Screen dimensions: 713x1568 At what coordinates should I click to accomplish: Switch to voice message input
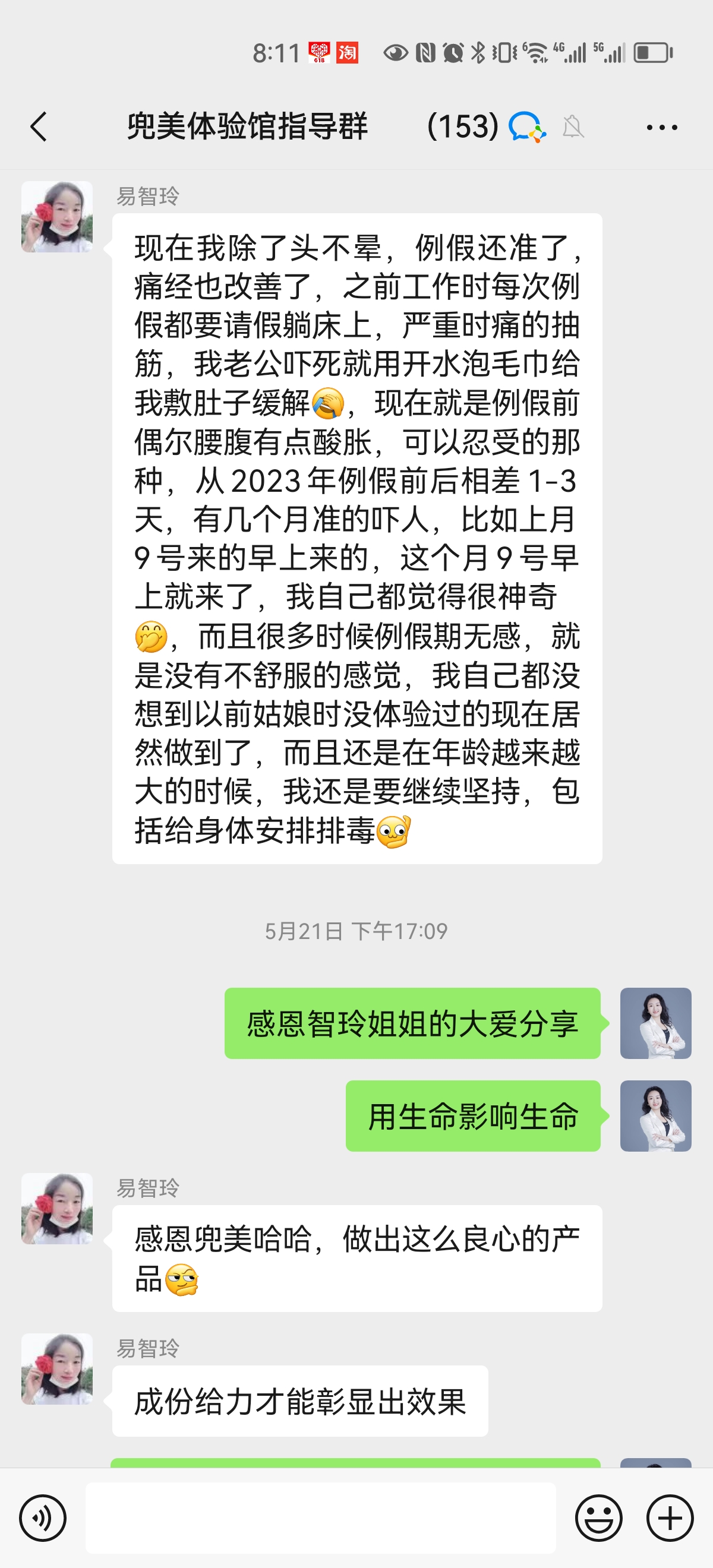(43, 1518)
